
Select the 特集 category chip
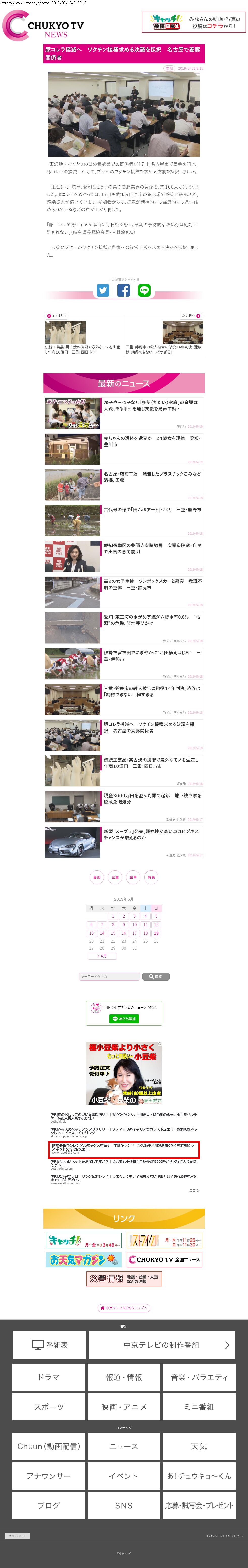[x=151, y=877]
